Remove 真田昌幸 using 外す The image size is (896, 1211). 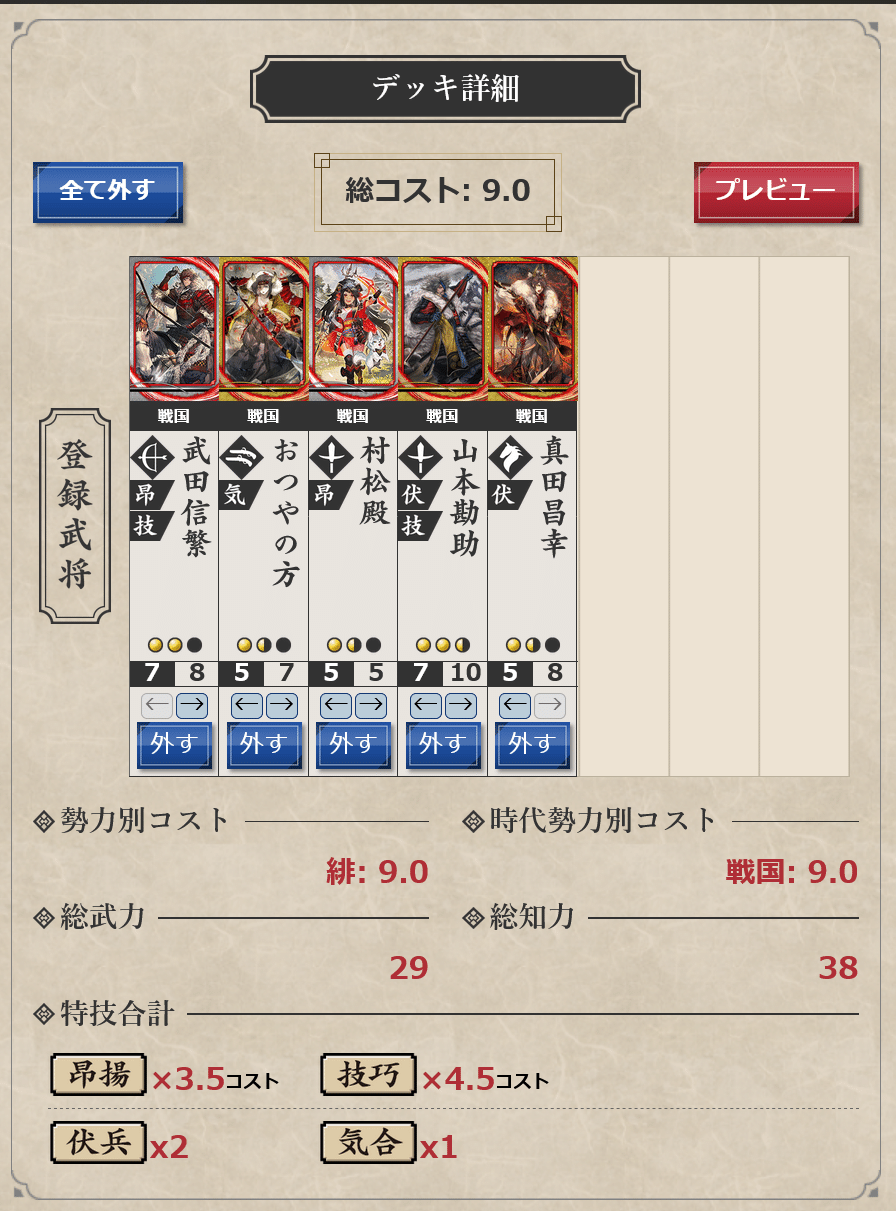(x=532, y=745)
